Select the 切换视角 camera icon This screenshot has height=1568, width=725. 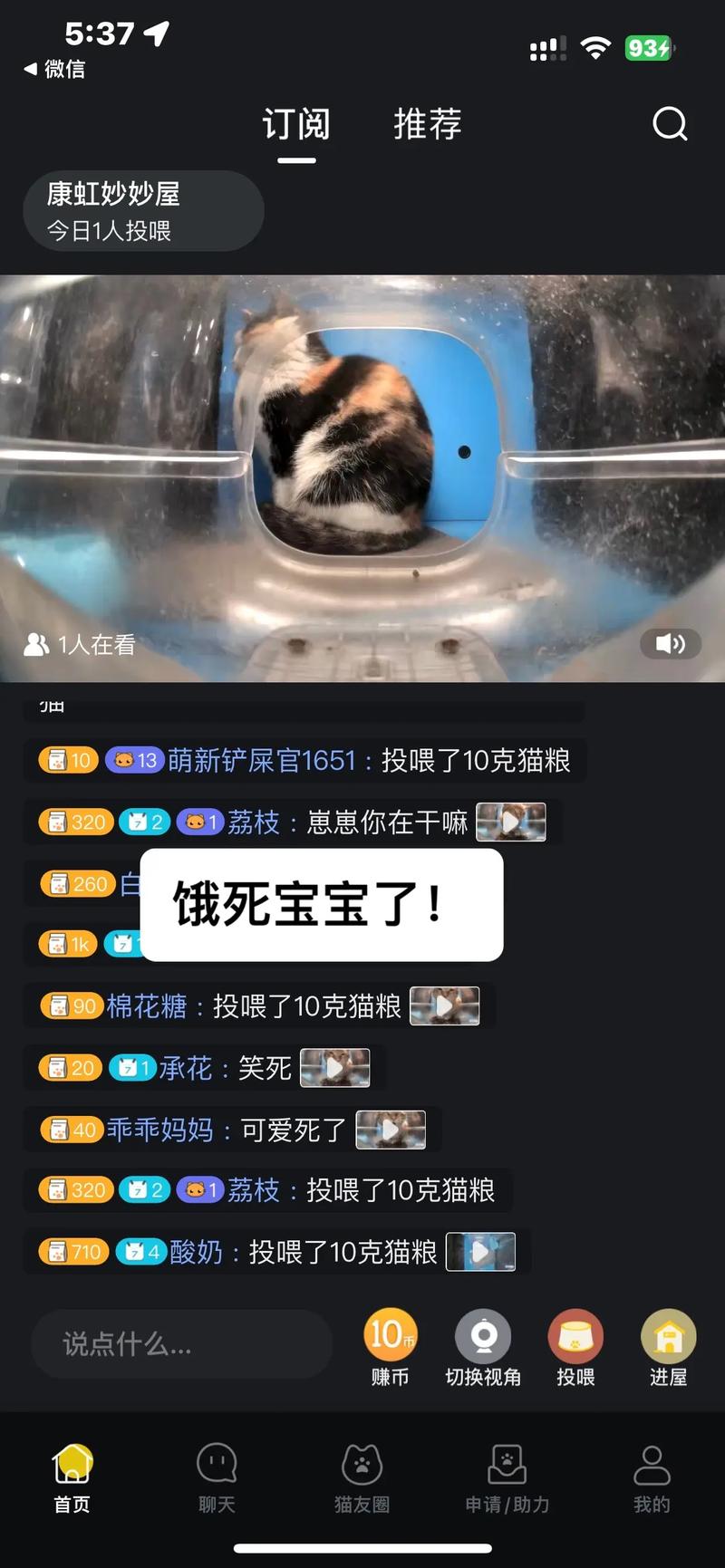click(x=482, y=1335)
